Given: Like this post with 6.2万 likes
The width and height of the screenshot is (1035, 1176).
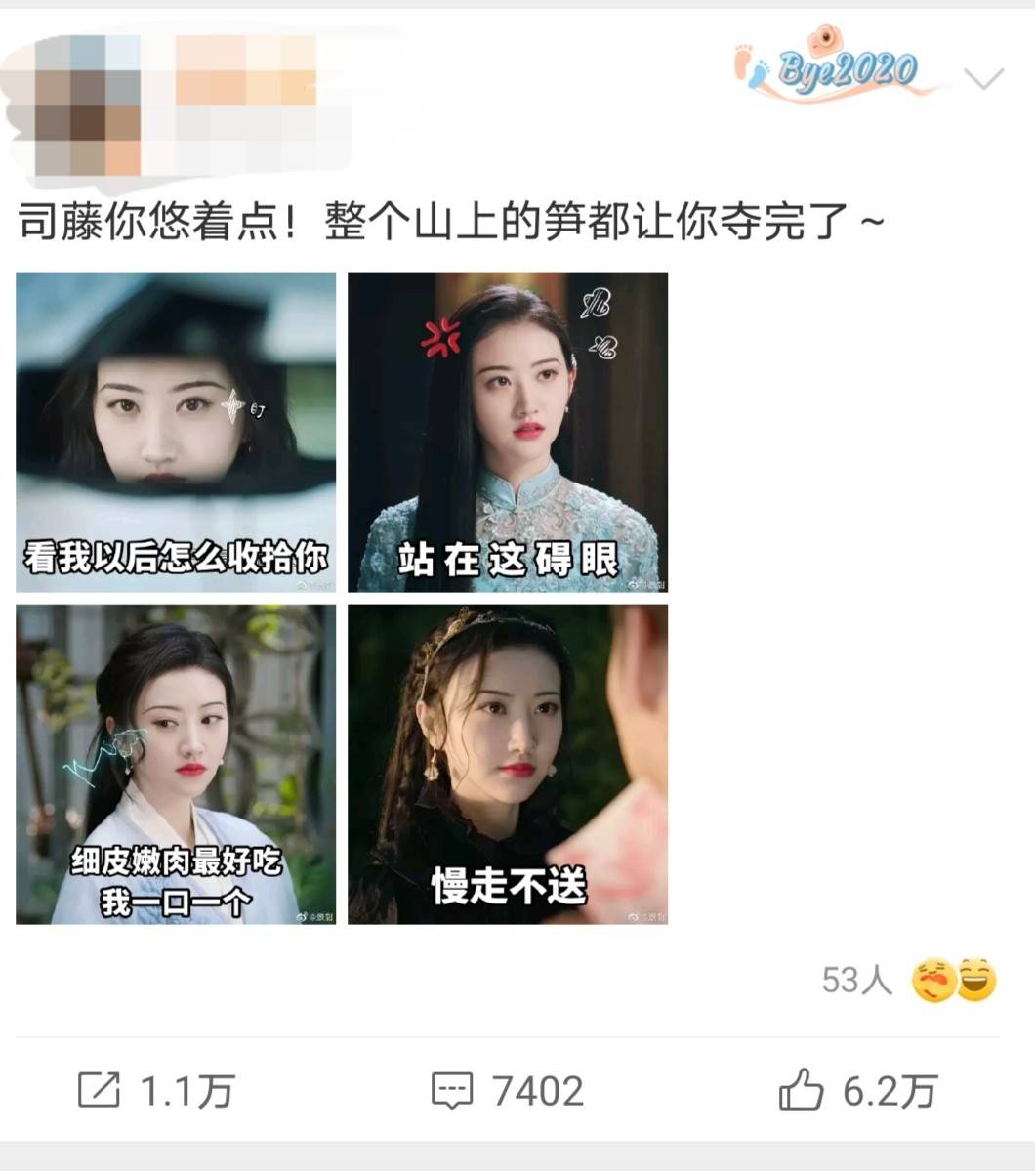Looking at the screenshot, I should (x=857, y=1091).
